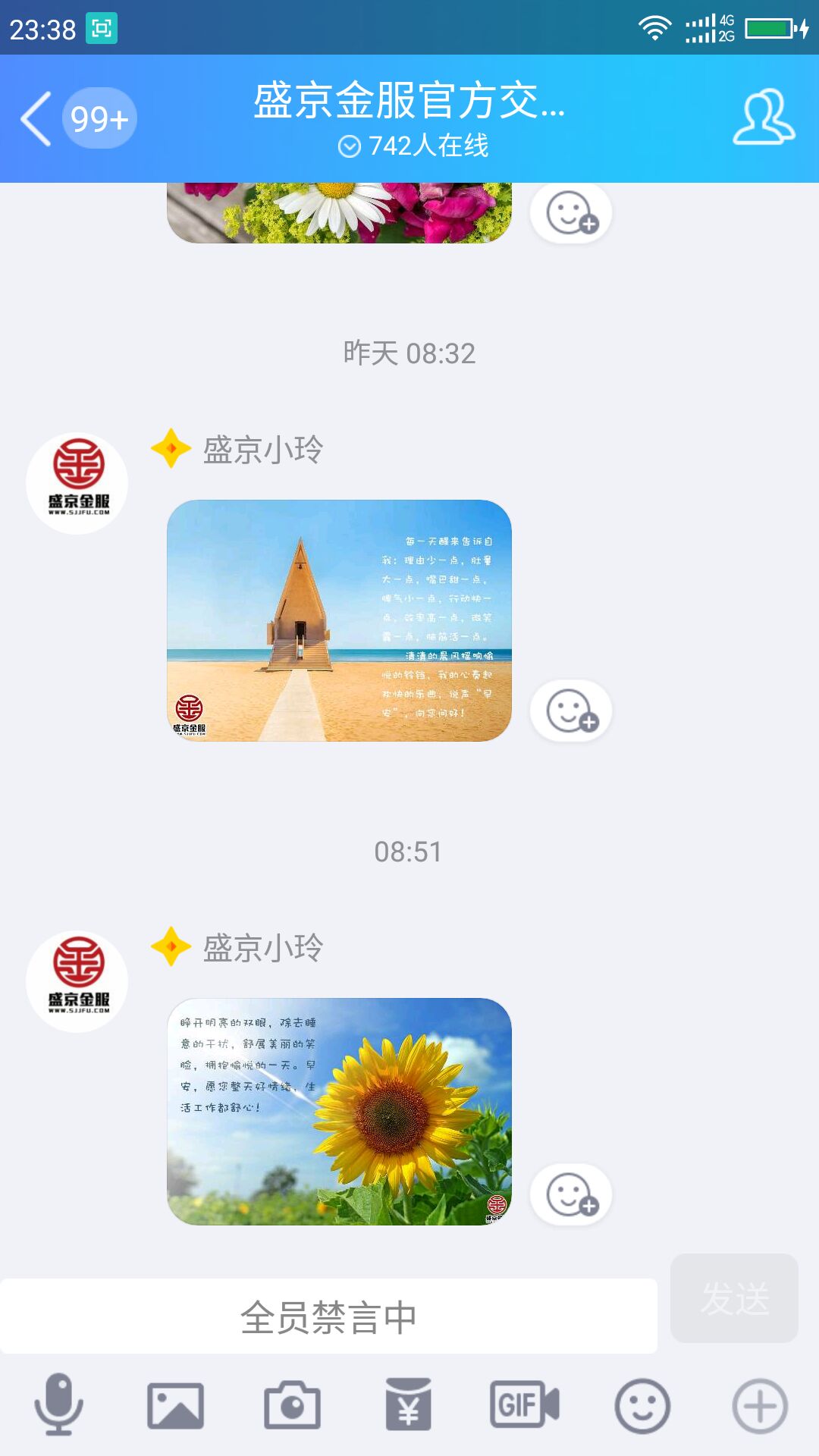Viewport: 819px width, 1456px height.
Task: Open the photo gallery picker
Action: (175, 1405)
